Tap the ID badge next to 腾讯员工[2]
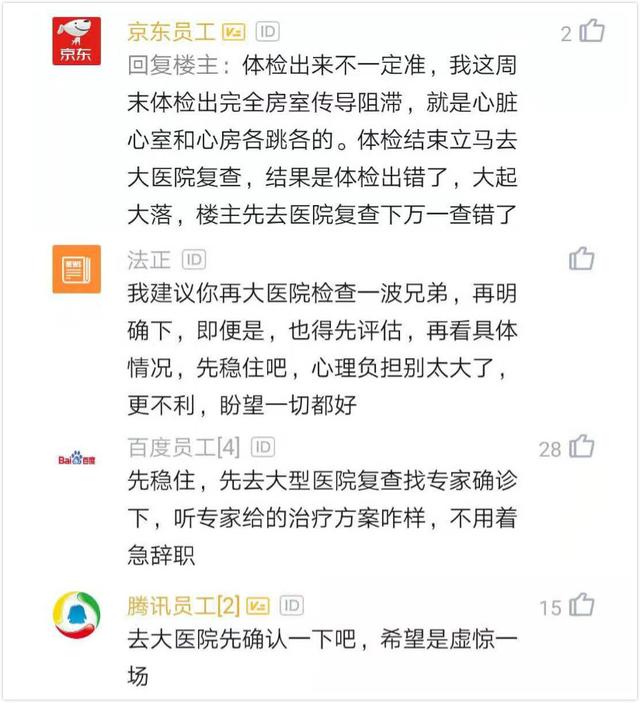 point(292,605)
